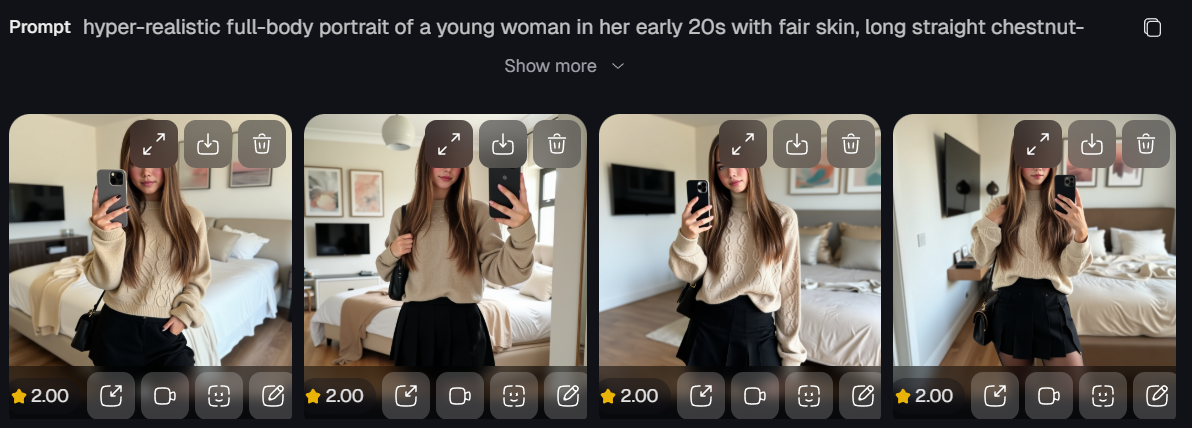Delete the second generated image

[557, 144]
